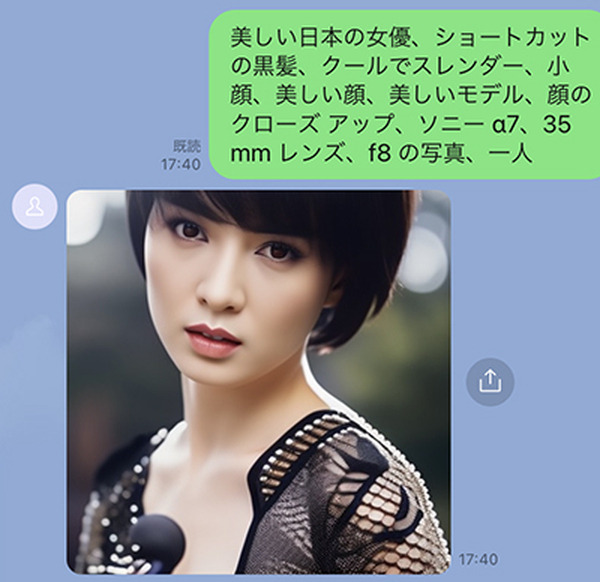Share the received image

point(490,381)
